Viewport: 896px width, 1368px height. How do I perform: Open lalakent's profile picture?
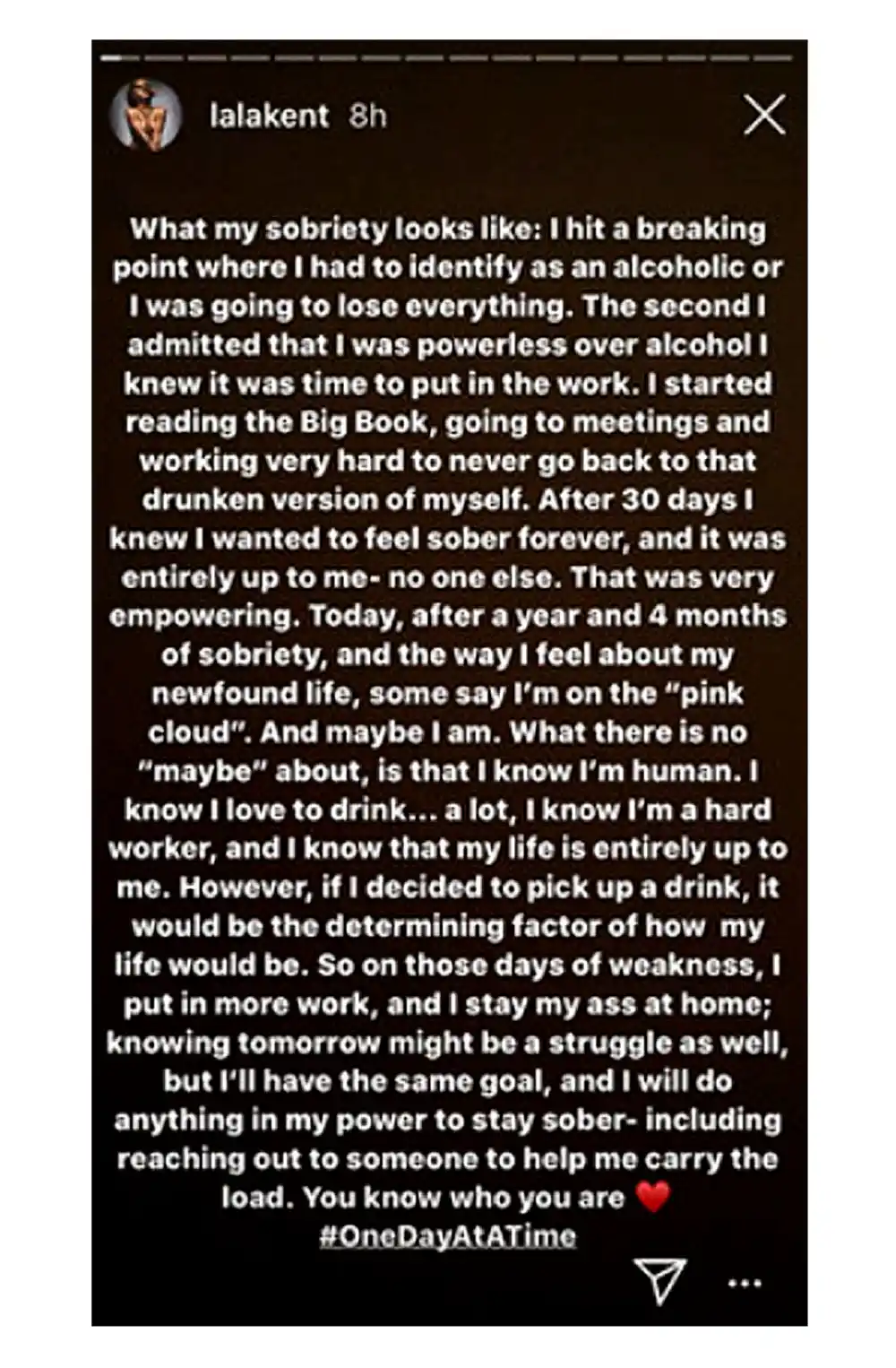144,115
